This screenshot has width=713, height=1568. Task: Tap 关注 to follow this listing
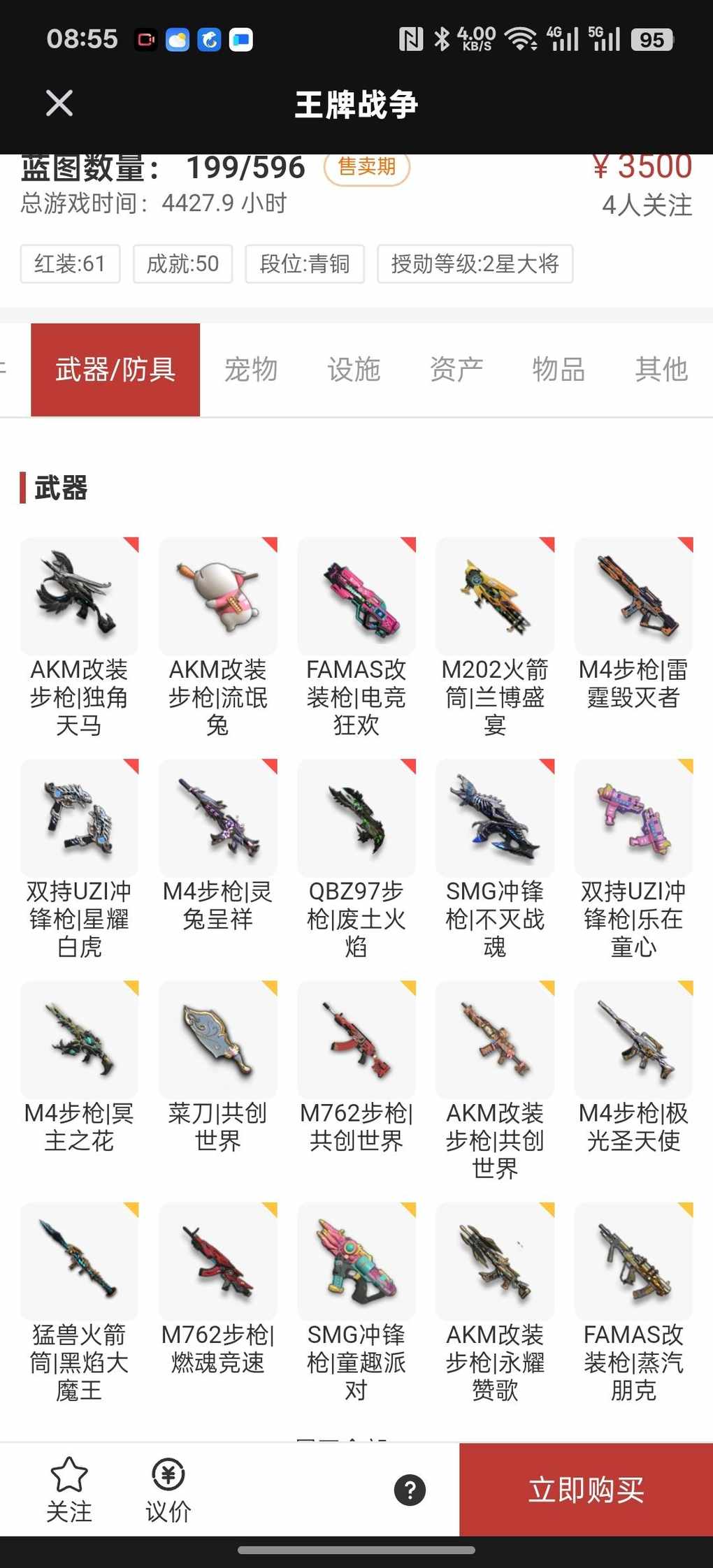point(69,1489)
